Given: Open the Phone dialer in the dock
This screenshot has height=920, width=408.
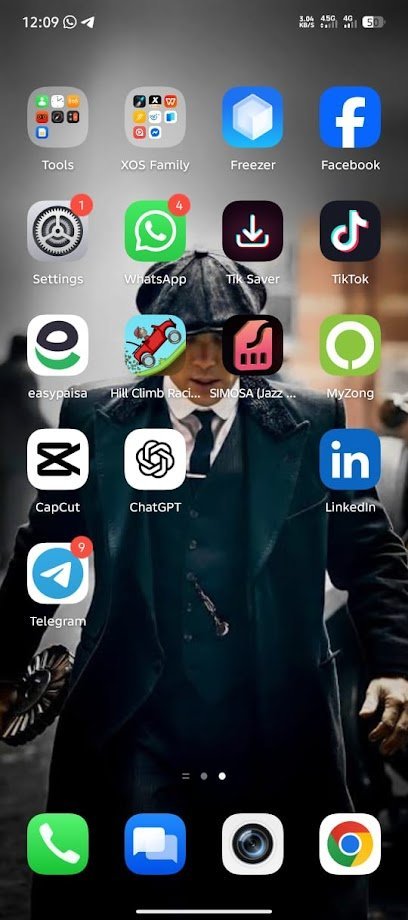Looking at the screenshot, I should pyautogui.click(x=58, y=844).
